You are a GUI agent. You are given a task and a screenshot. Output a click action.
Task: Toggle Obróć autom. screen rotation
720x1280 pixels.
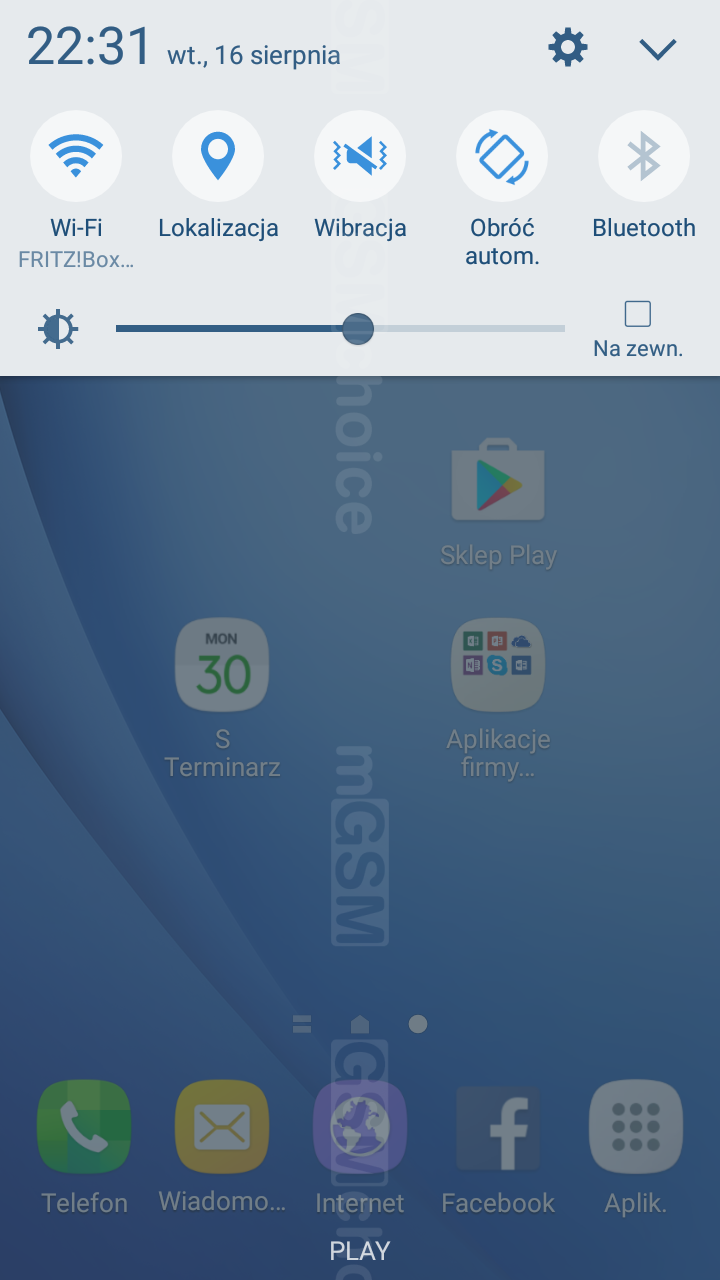(502, 156)
